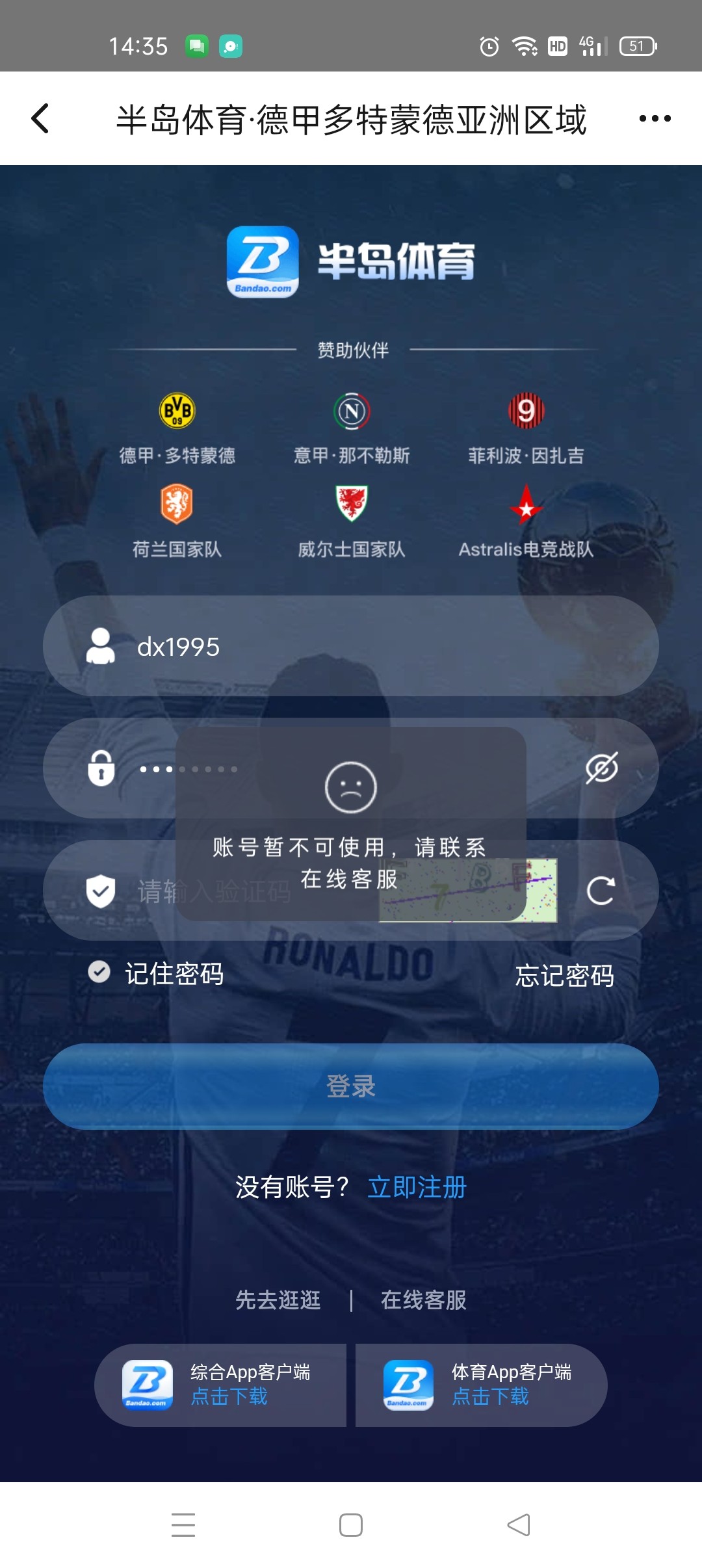
Task: Open the system recent apps menu
Action: pyautogui.click(x=183, y=1525)
